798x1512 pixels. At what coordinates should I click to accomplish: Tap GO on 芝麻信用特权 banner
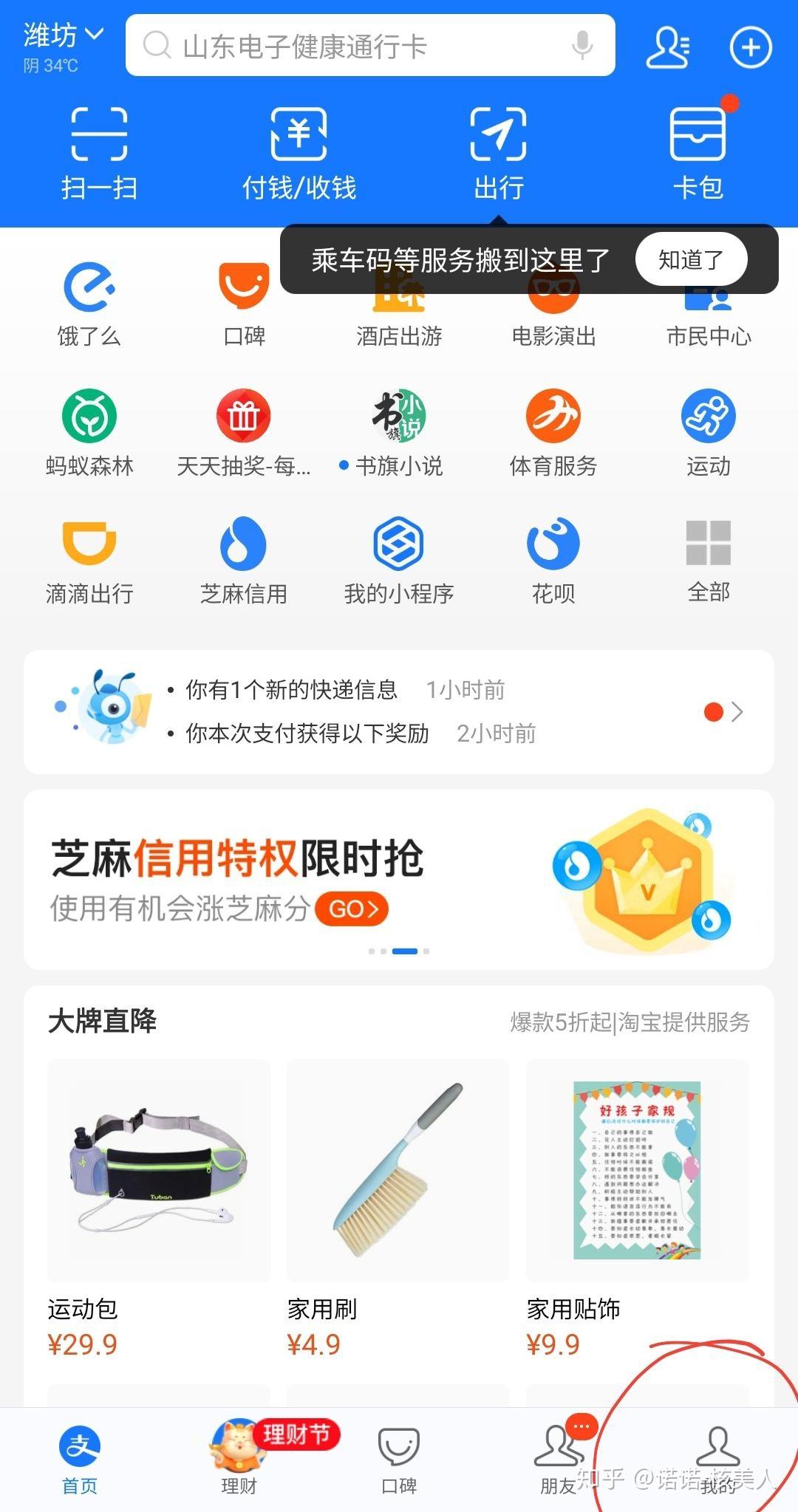click(352, 909)
